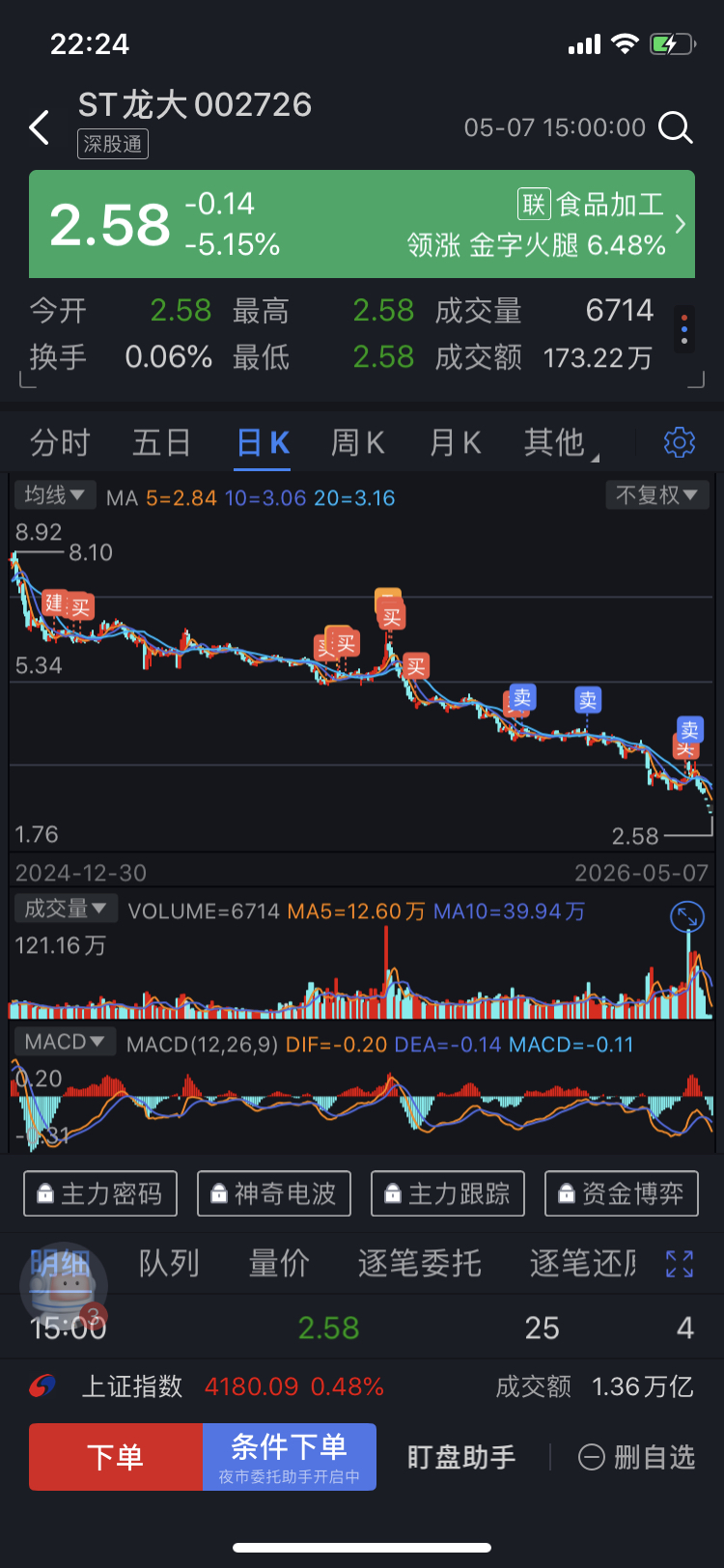Open chart settings gear
Screen dimensions: 724x1568
pos(680,442)
